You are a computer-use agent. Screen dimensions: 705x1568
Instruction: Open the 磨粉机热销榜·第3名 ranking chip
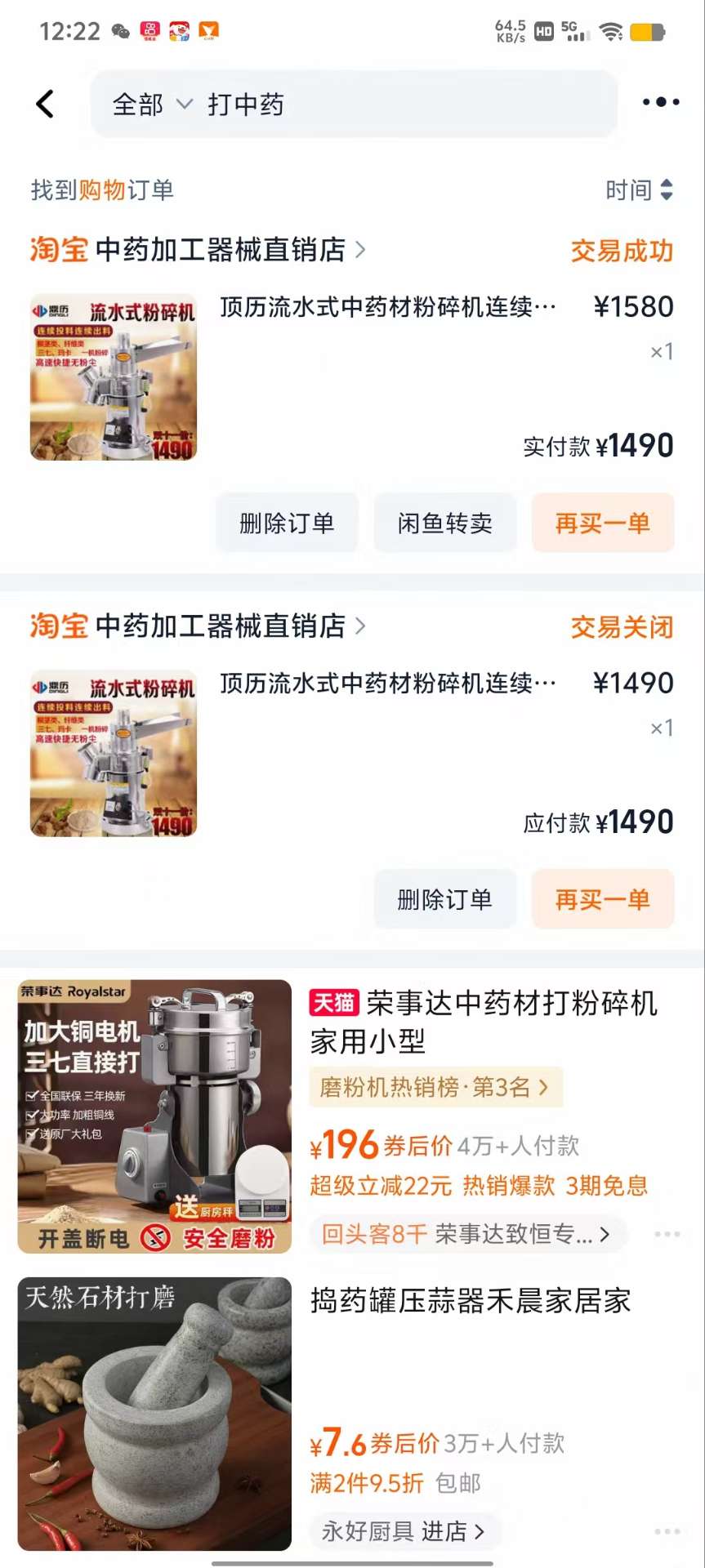coord(435,1088)
